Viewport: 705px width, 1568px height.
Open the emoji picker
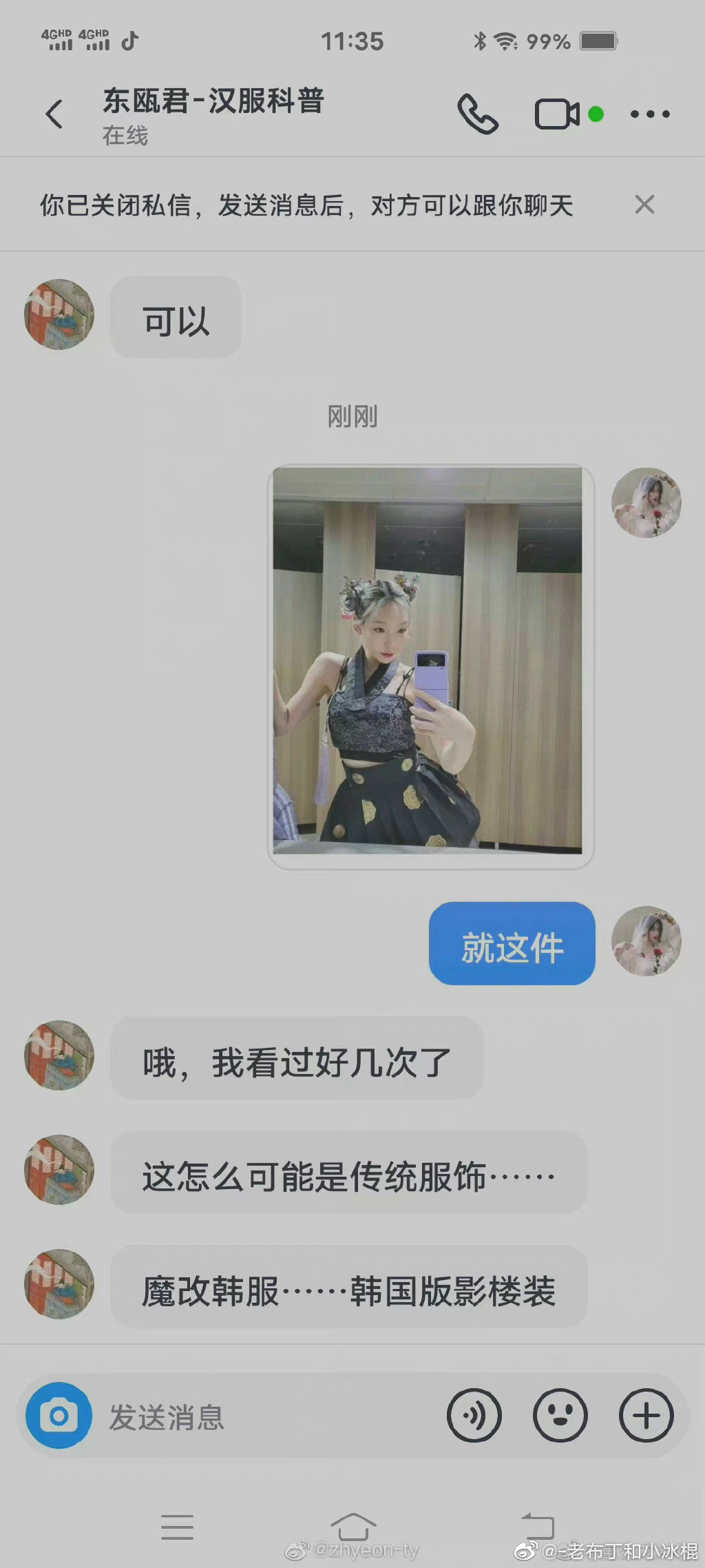click(x=560, y=1416)
